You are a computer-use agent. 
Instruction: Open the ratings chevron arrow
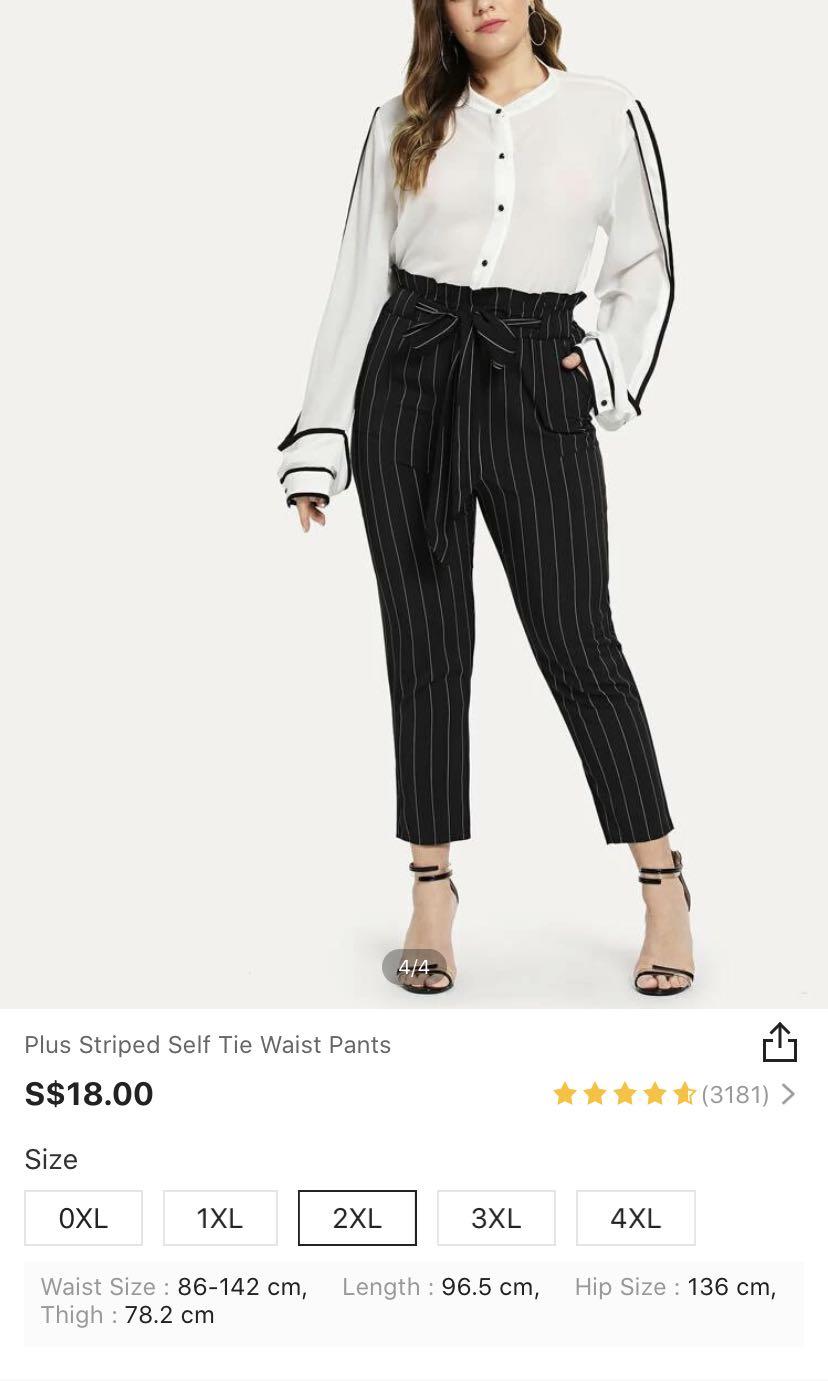coord(790,1094)
